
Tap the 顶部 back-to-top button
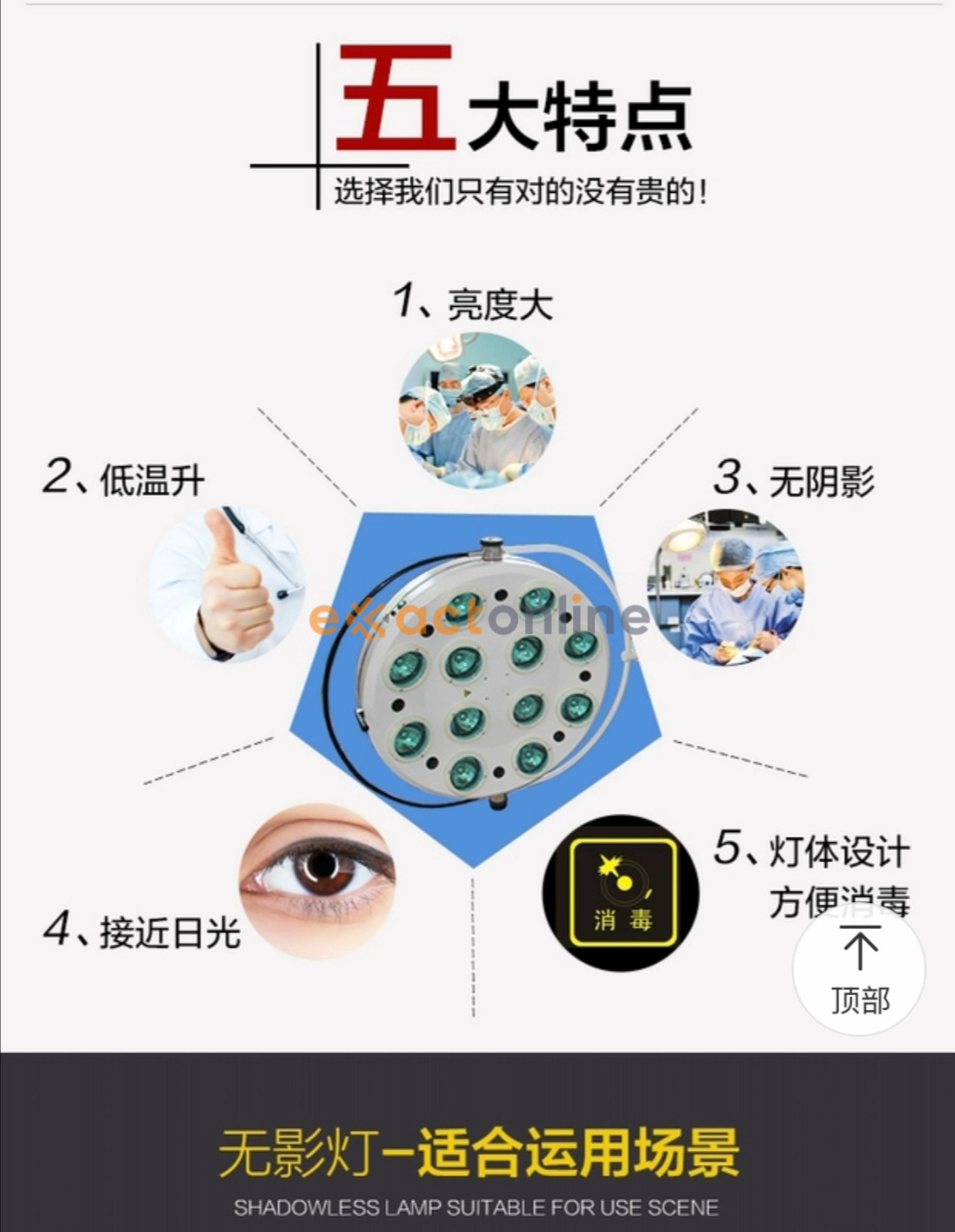coord(859,970)
